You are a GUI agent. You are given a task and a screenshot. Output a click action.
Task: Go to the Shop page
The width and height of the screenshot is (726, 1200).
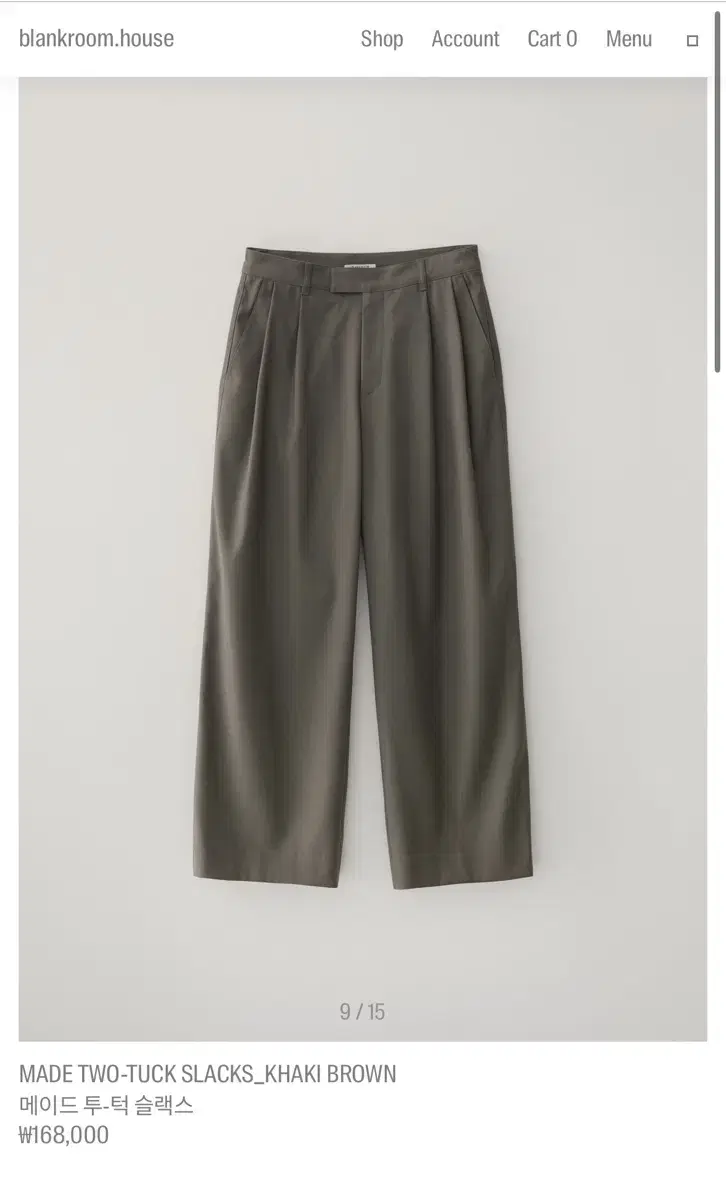click(x=381, y=39)
